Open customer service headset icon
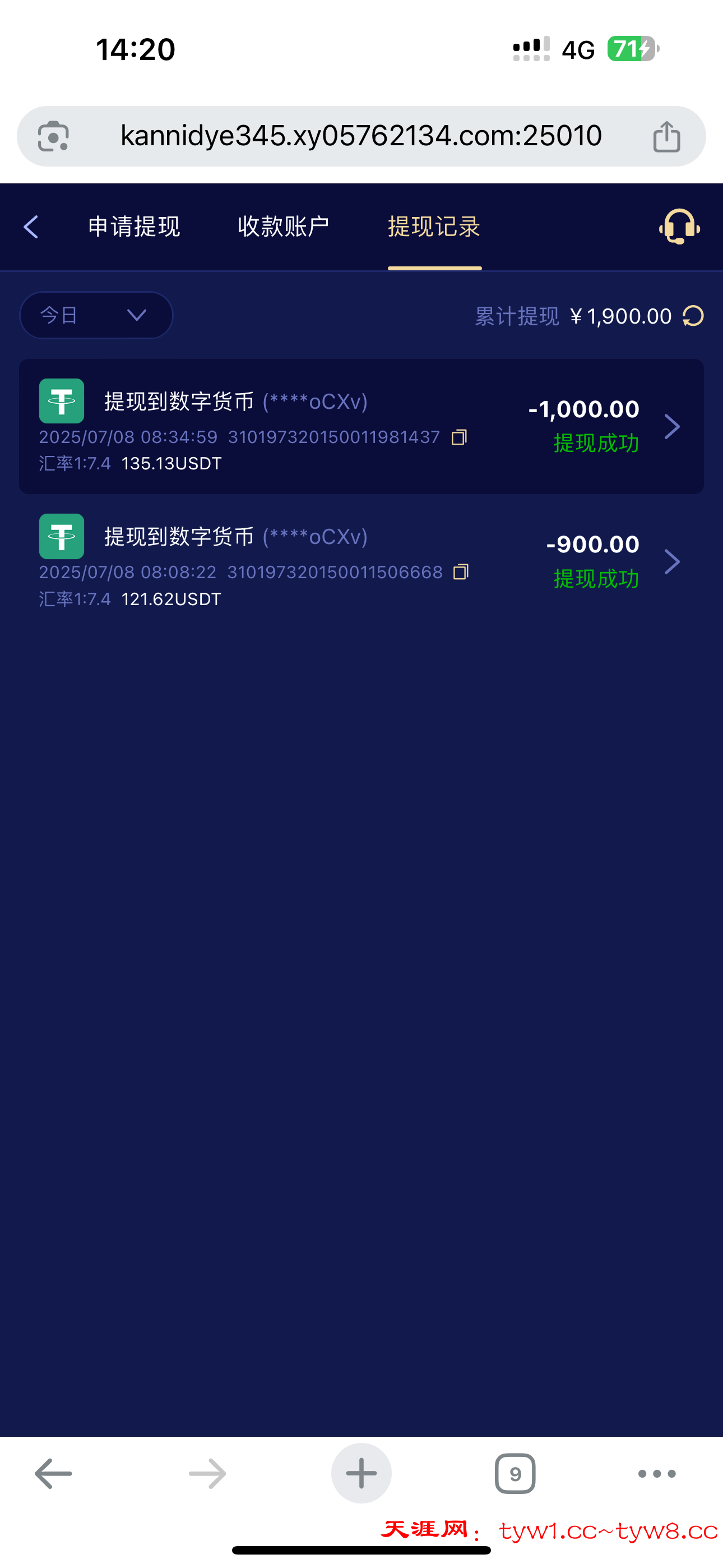This screenshot has height=1568, width=723. tap(679, 227)
